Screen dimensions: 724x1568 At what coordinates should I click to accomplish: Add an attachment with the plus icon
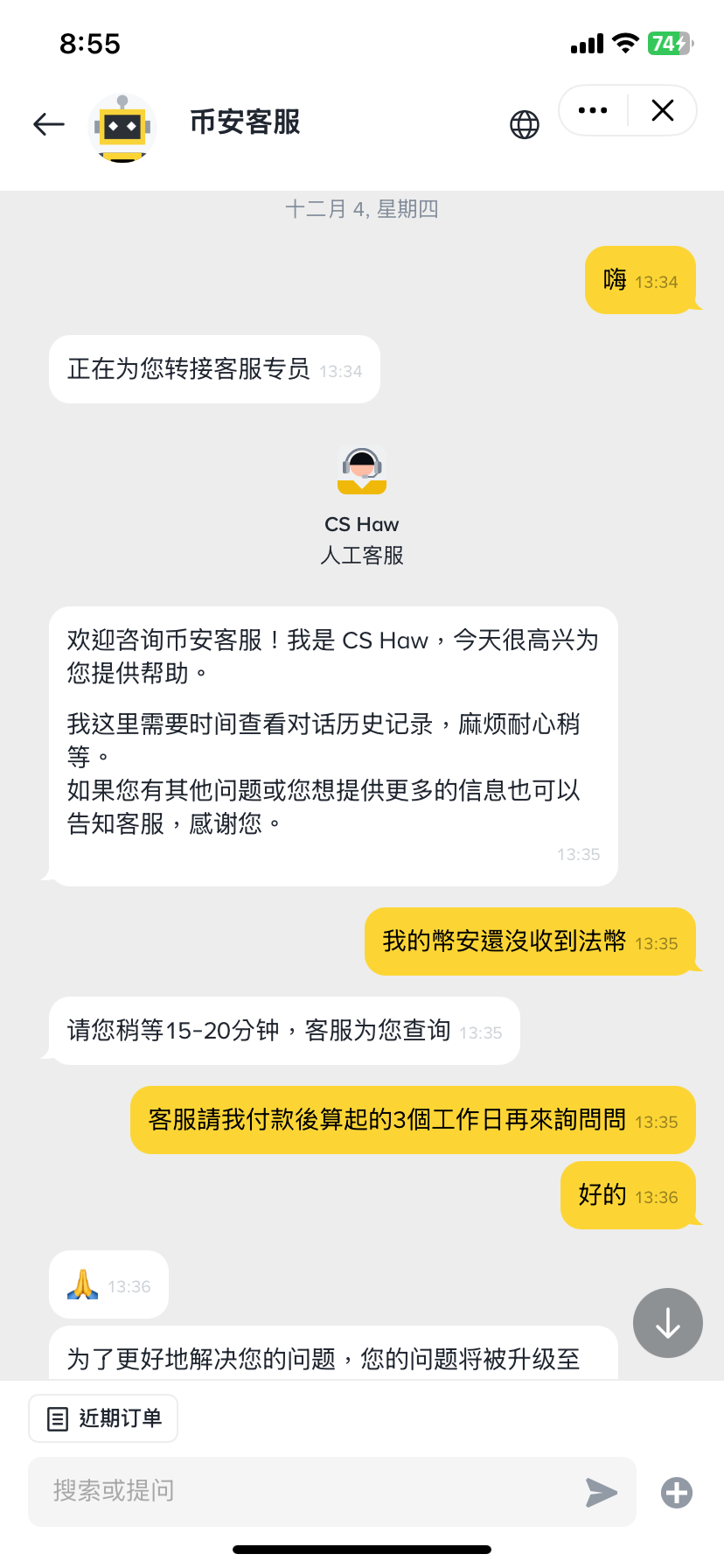[677, 1492]
